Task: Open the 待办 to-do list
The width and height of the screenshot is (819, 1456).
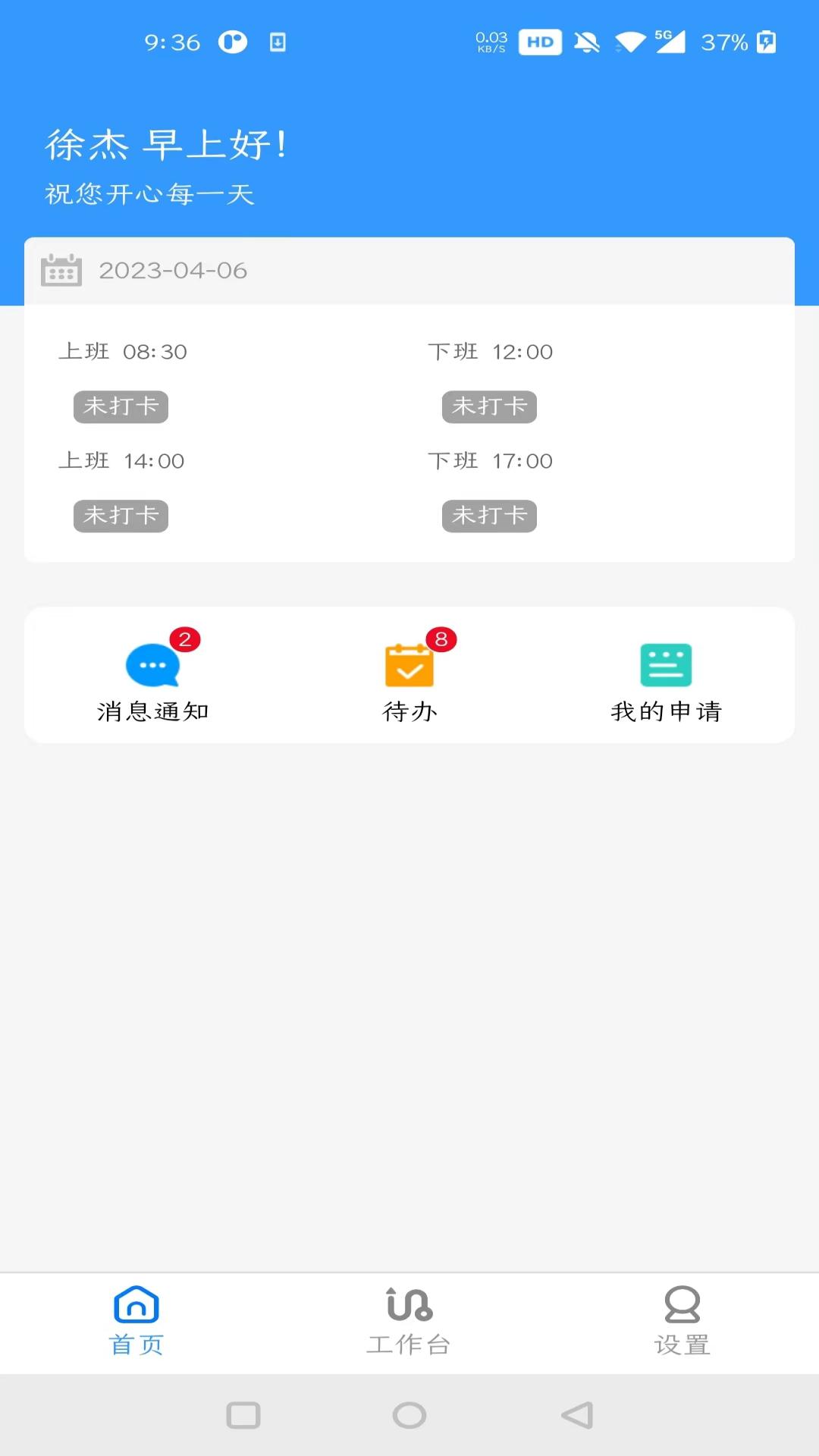Action: [409, 676]
